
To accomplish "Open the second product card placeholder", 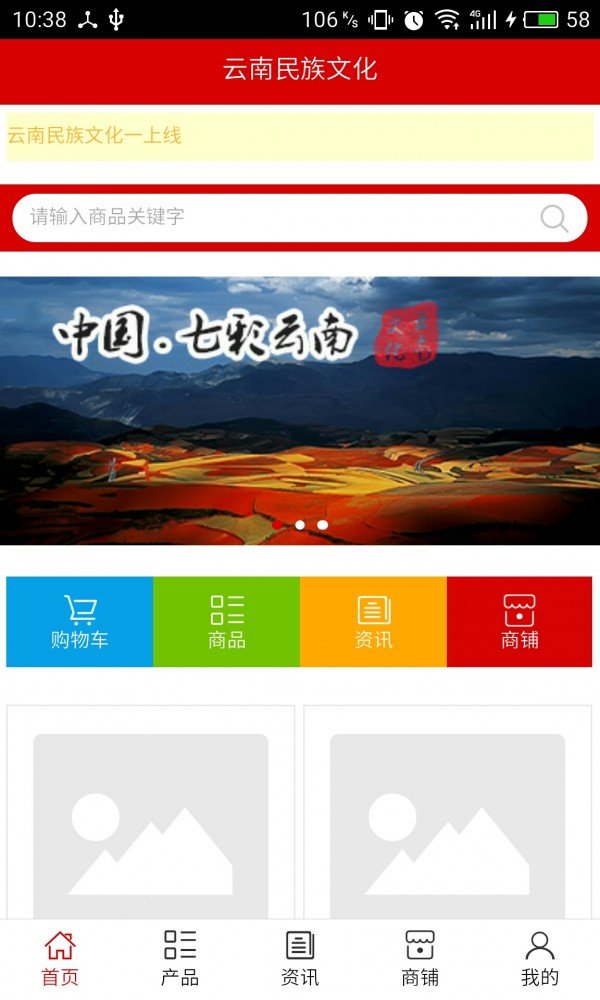I will point(447,815).
